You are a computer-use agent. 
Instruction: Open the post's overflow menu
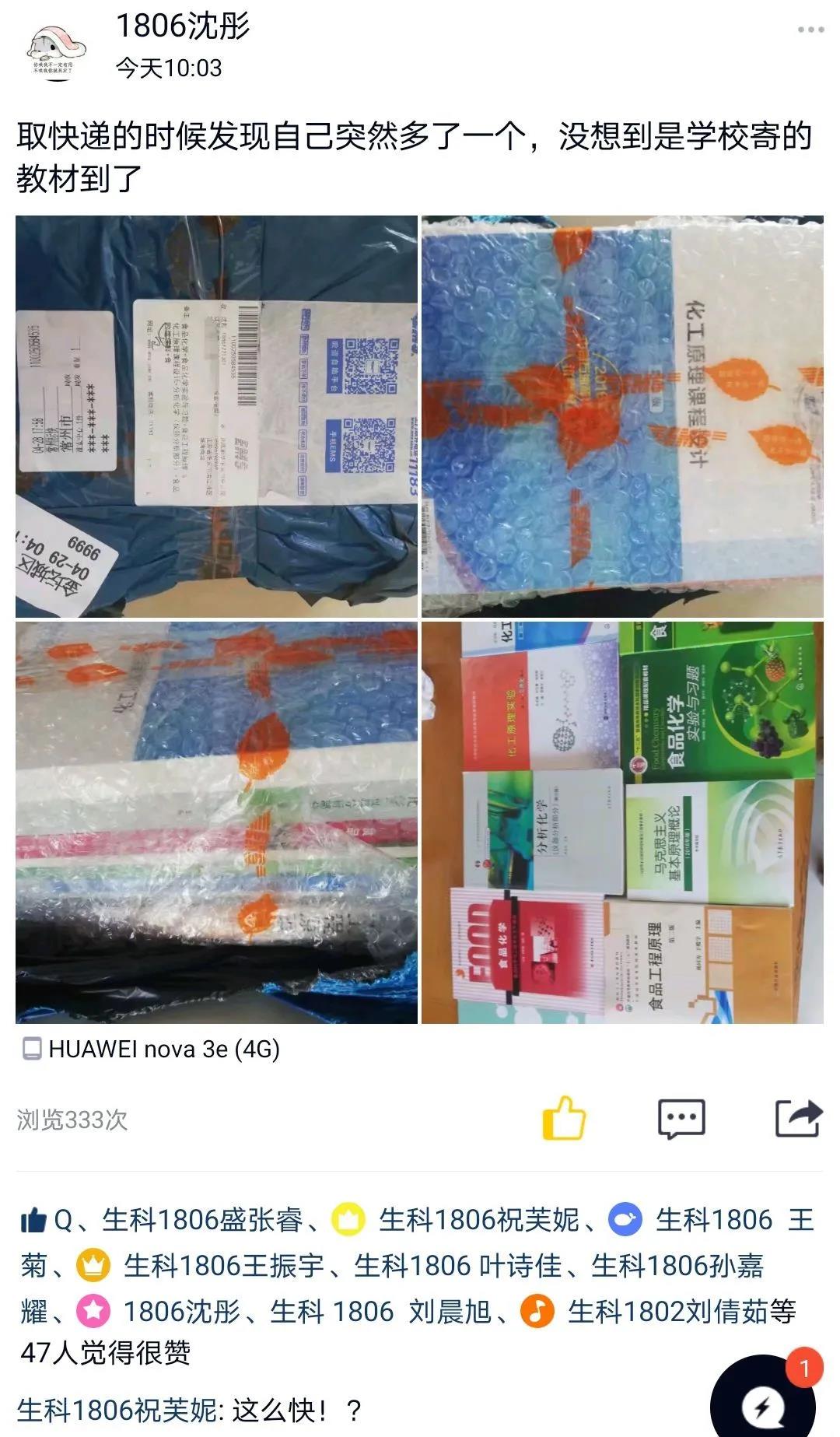[810, 30]
